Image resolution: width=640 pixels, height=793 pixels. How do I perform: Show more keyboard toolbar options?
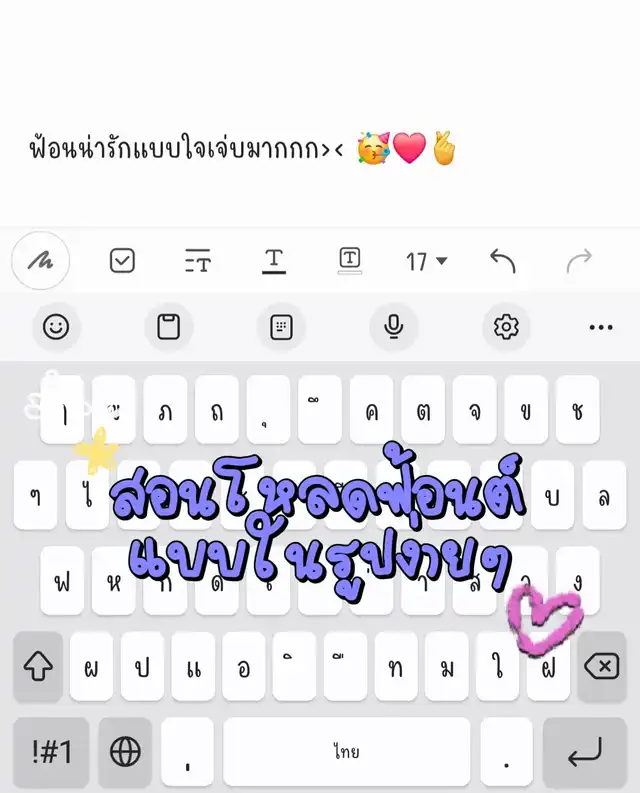pos(601,327)
